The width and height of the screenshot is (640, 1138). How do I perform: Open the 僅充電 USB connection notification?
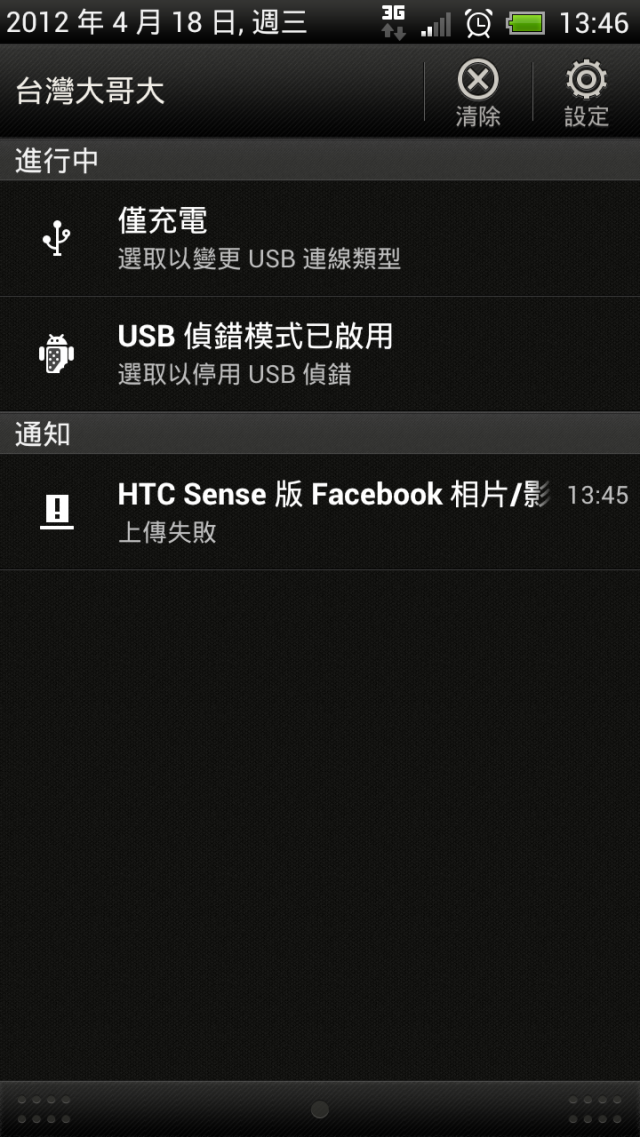[x=320, y=239]
